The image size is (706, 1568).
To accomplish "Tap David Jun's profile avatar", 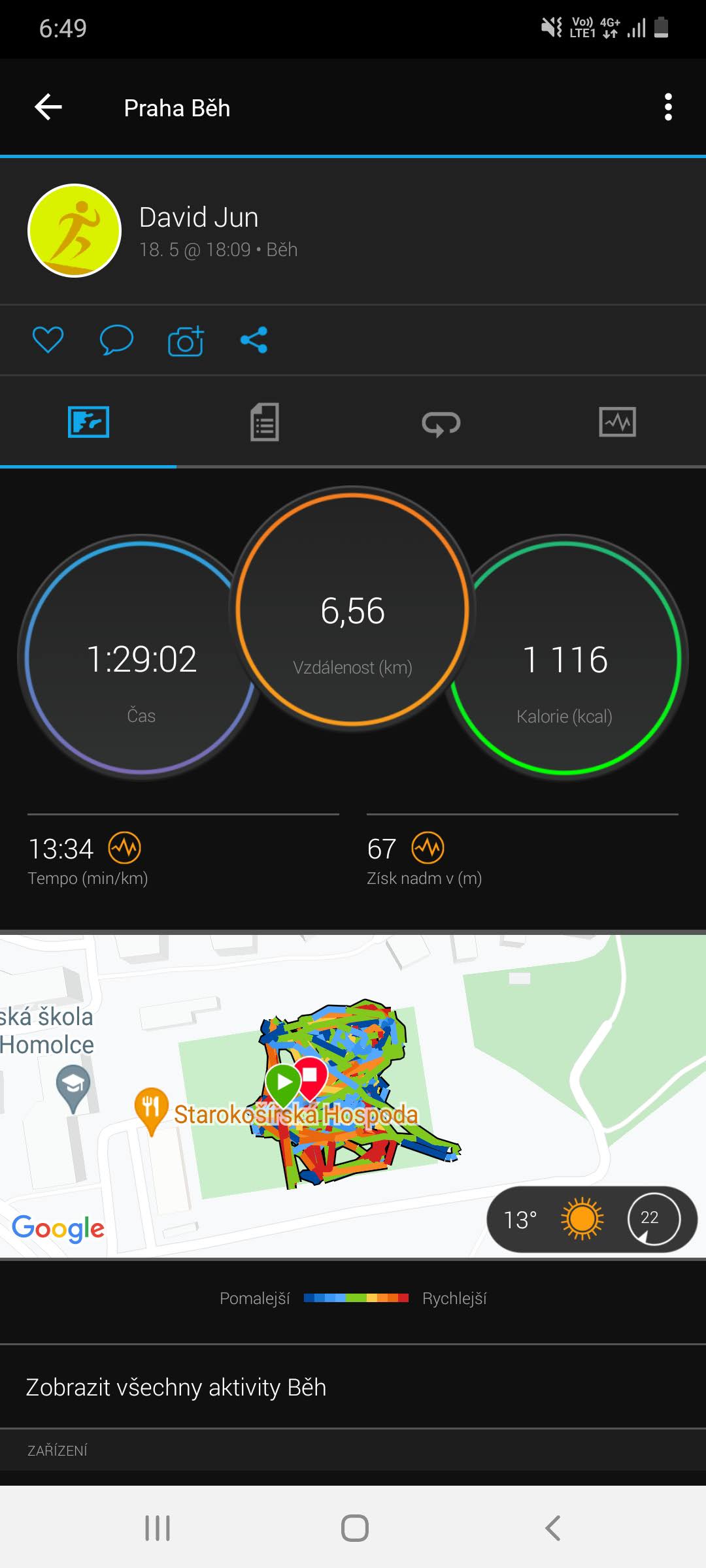I will [x=75, y=231].
